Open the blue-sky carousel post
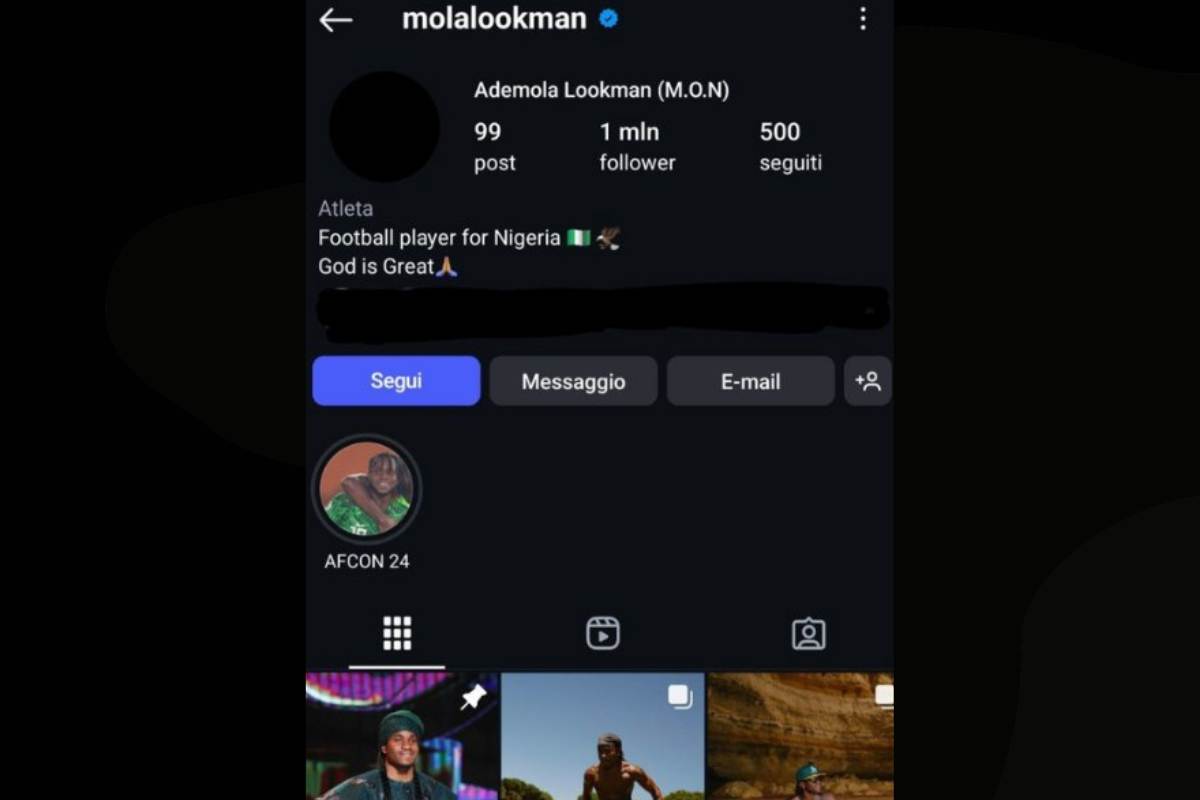Screen dimensions: 1200x800 click(603, 737)
